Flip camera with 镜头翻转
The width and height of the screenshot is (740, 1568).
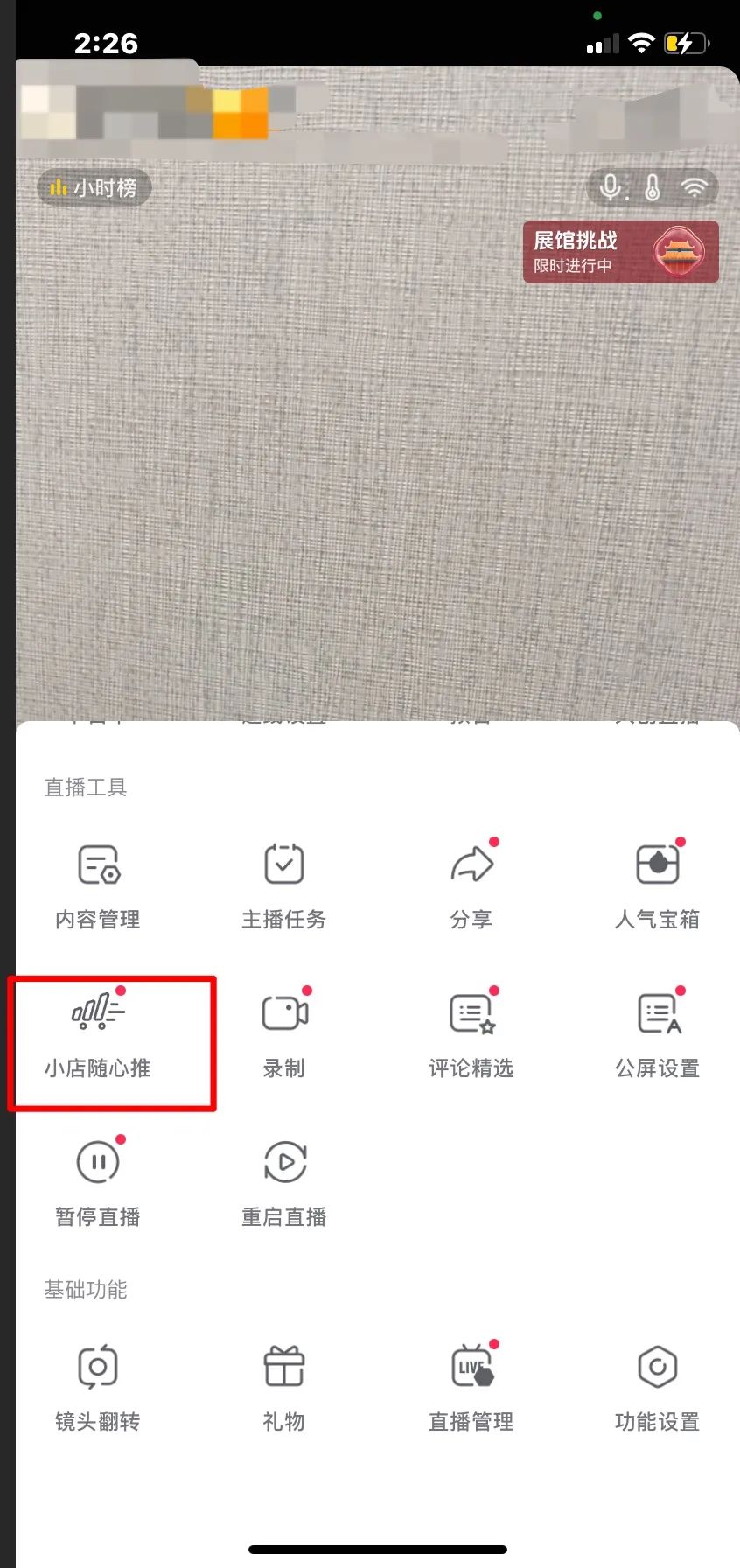[98, 1387]
